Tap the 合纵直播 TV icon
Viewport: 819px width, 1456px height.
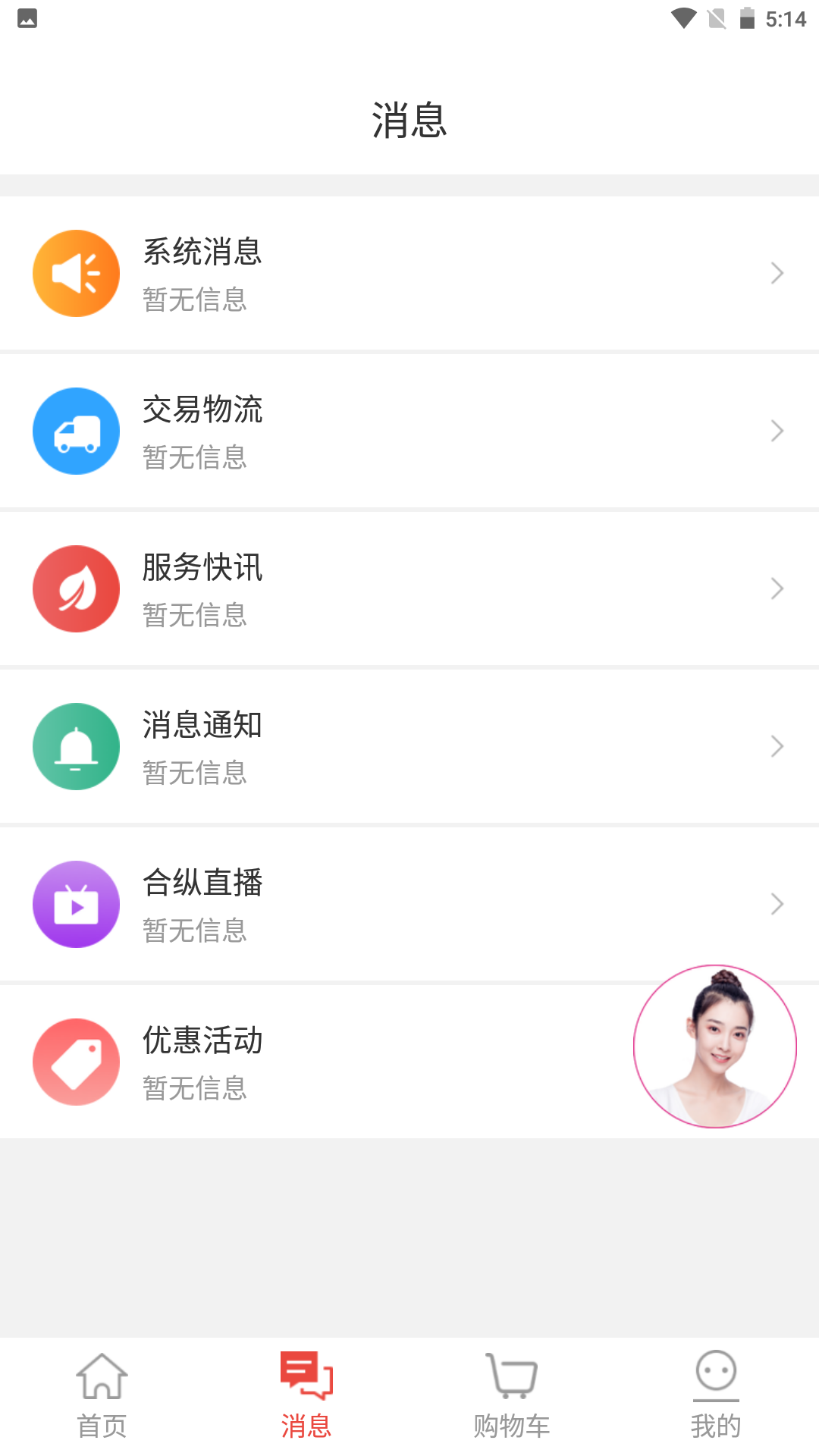point(76,904)
